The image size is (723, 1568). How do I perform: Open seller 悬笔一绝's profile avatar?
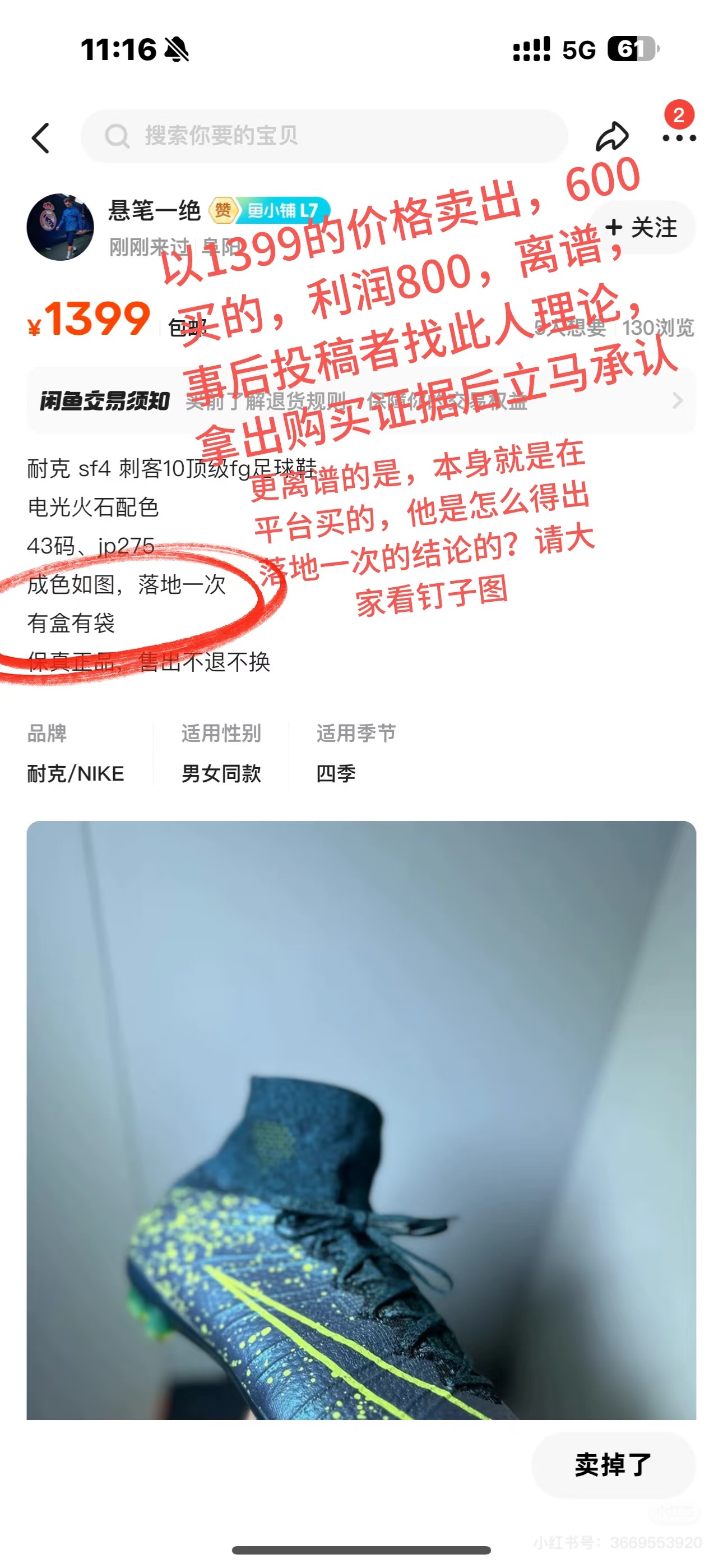coord(61,228)
